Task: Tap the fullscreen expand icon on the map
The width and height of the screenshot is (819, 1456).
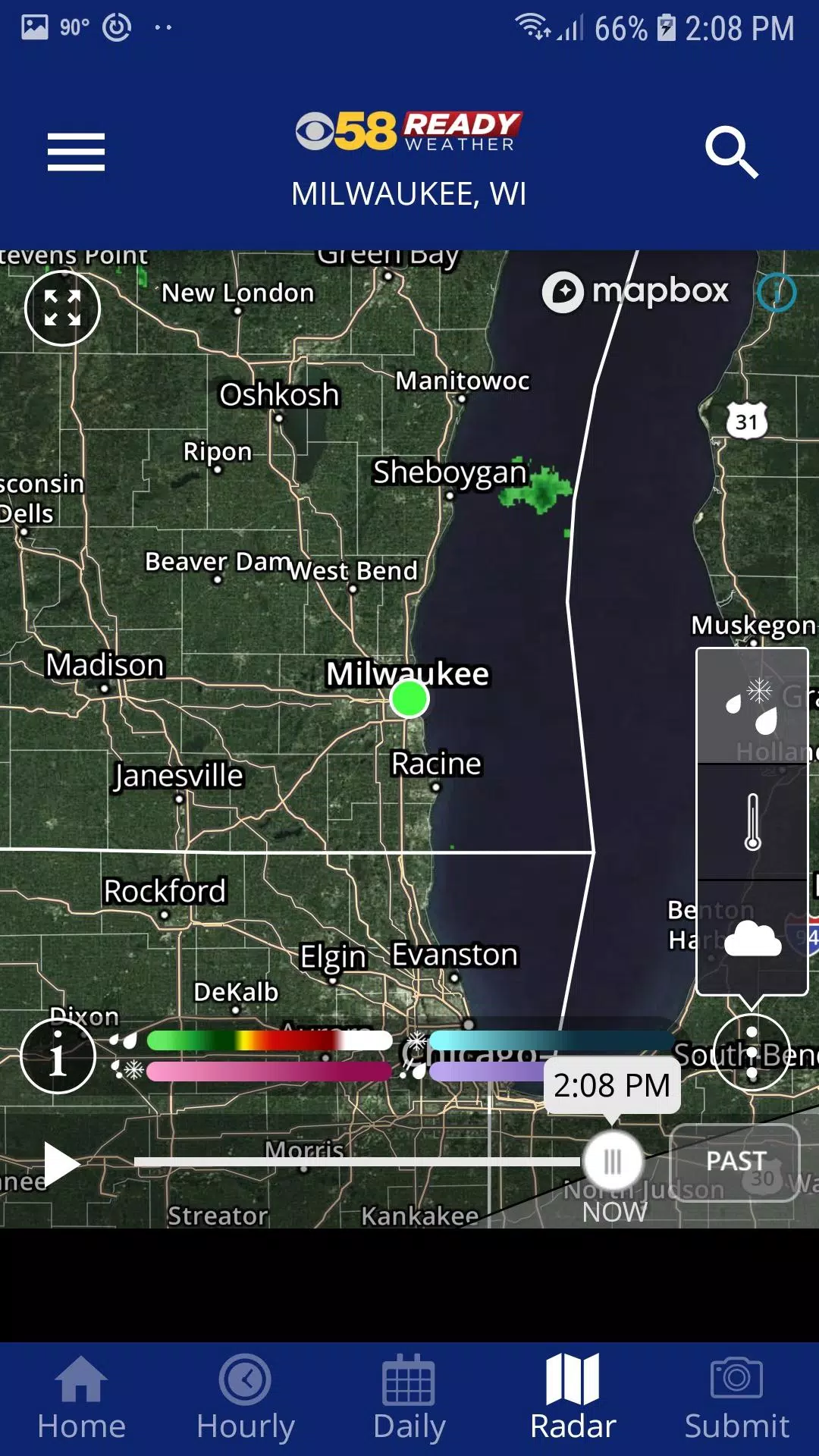Action: (x=62, y=308)
